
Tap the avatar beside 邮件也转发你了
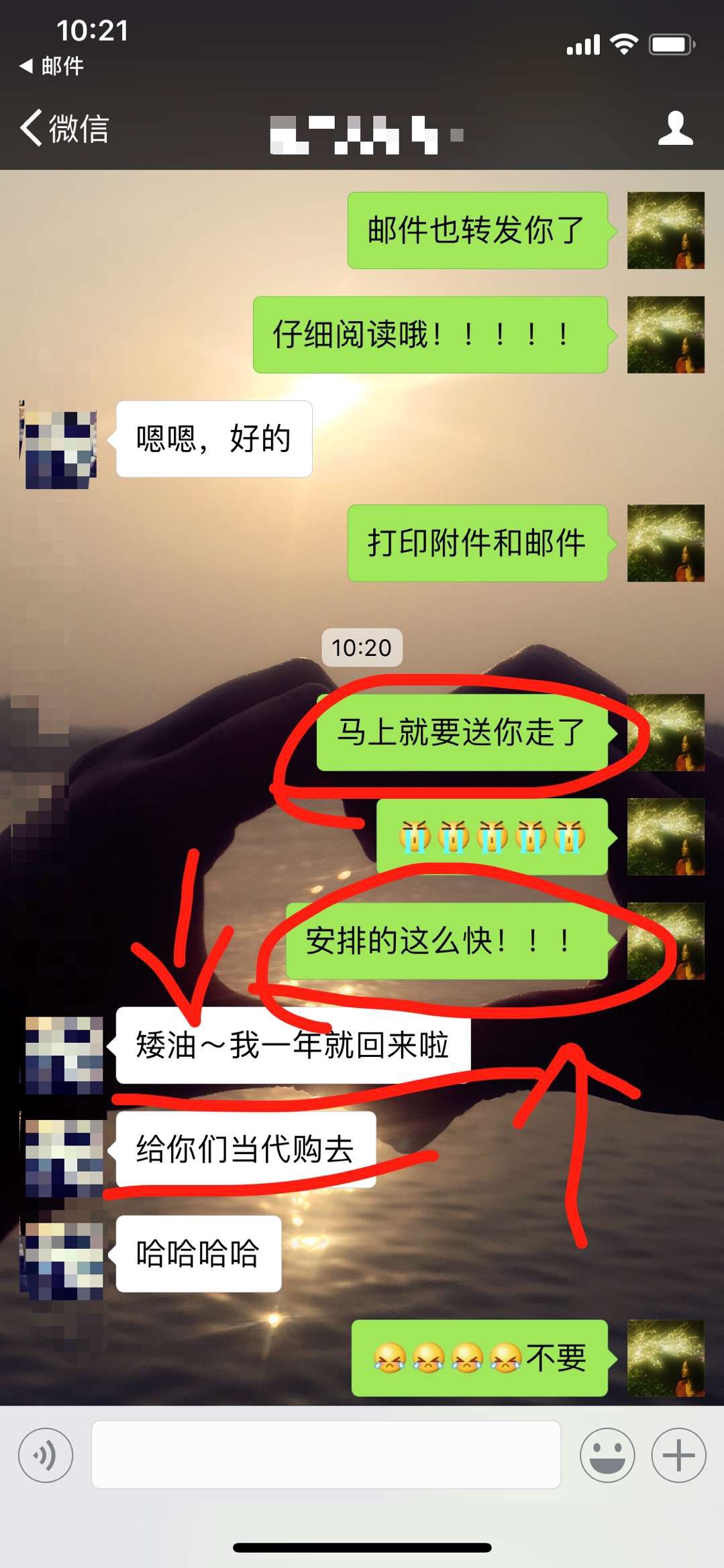click(x=665, y=231)
